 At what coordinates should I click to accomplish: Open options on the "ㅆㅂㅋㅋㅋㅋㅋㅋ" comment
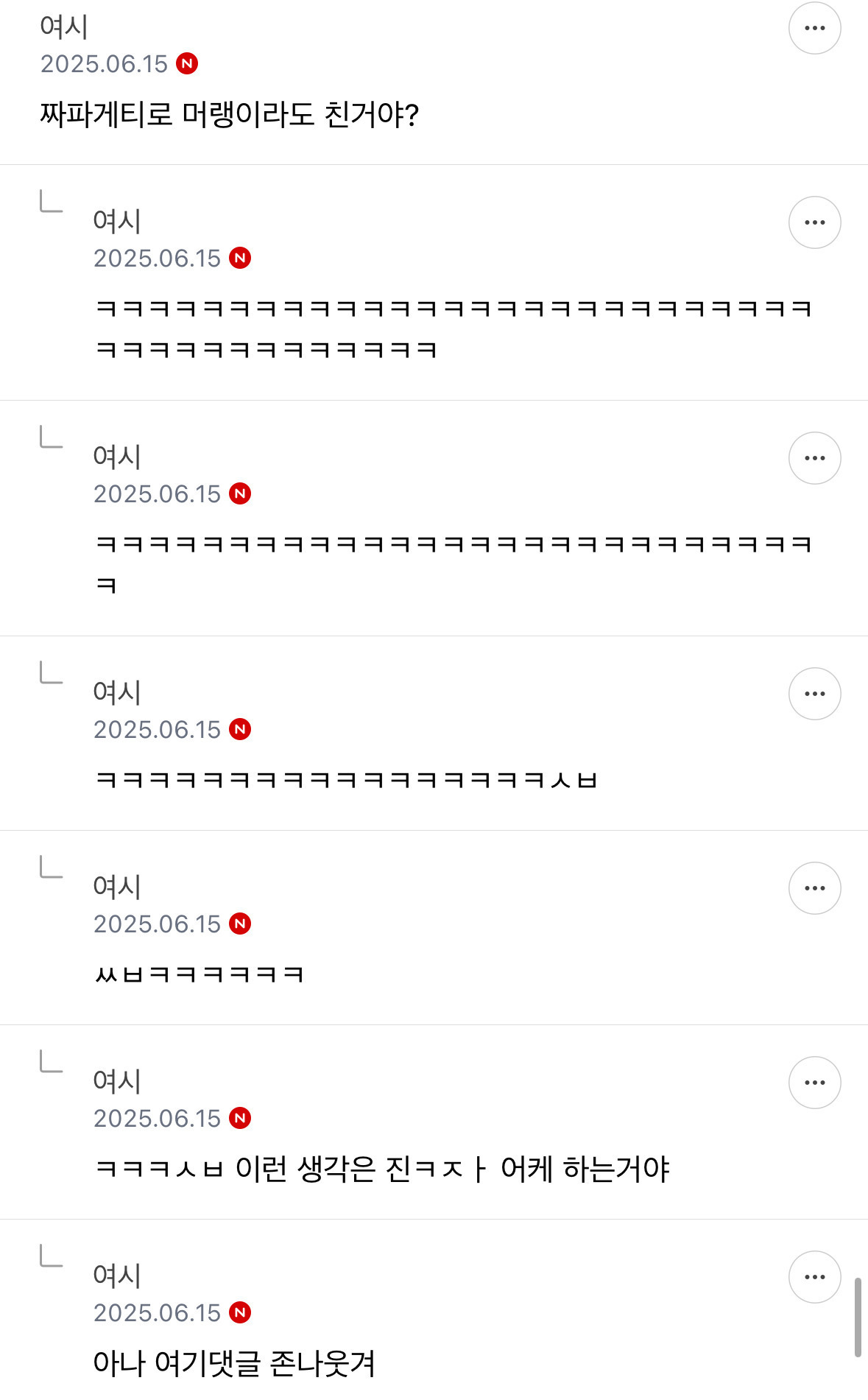point(815,887)
